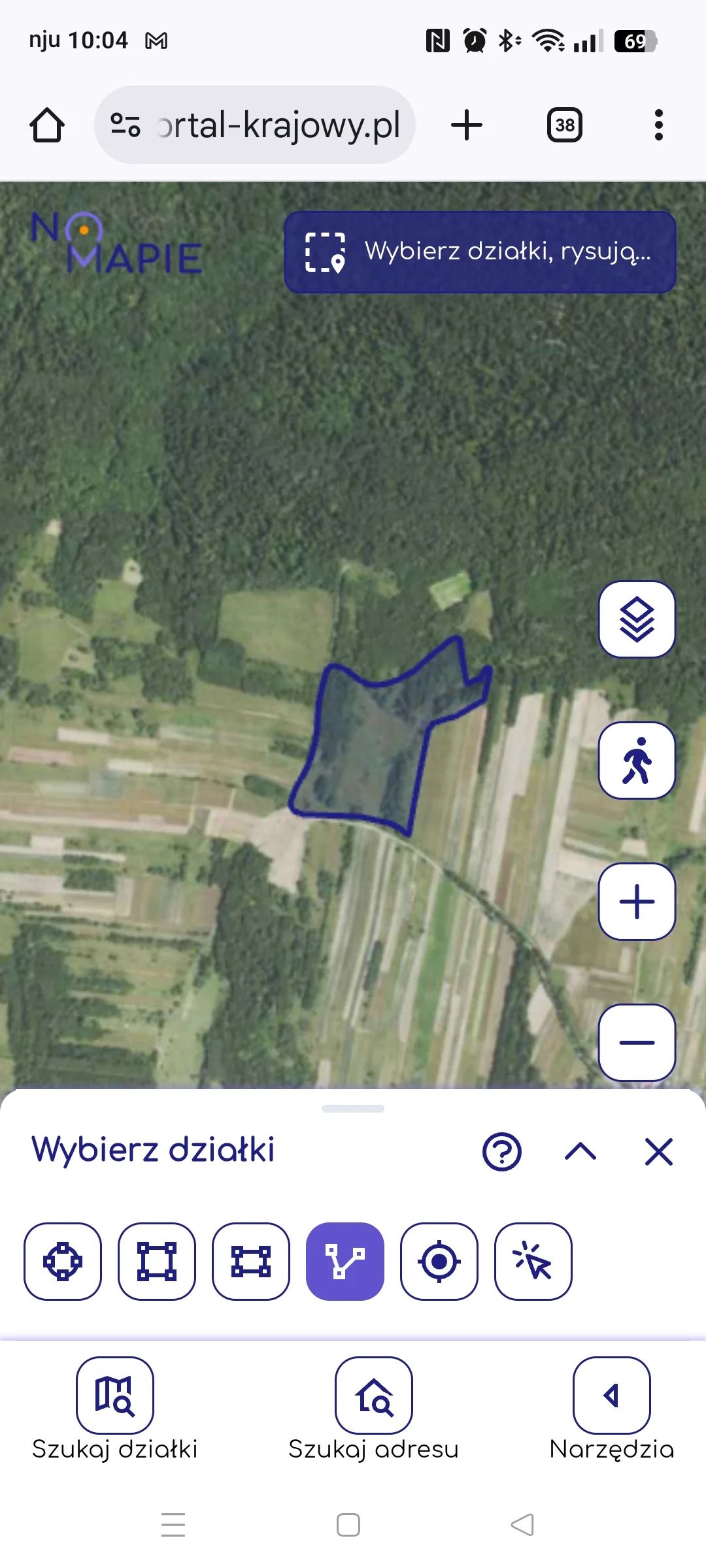Select the circle selection tool
The image size is (706, 1568).
63,1262
